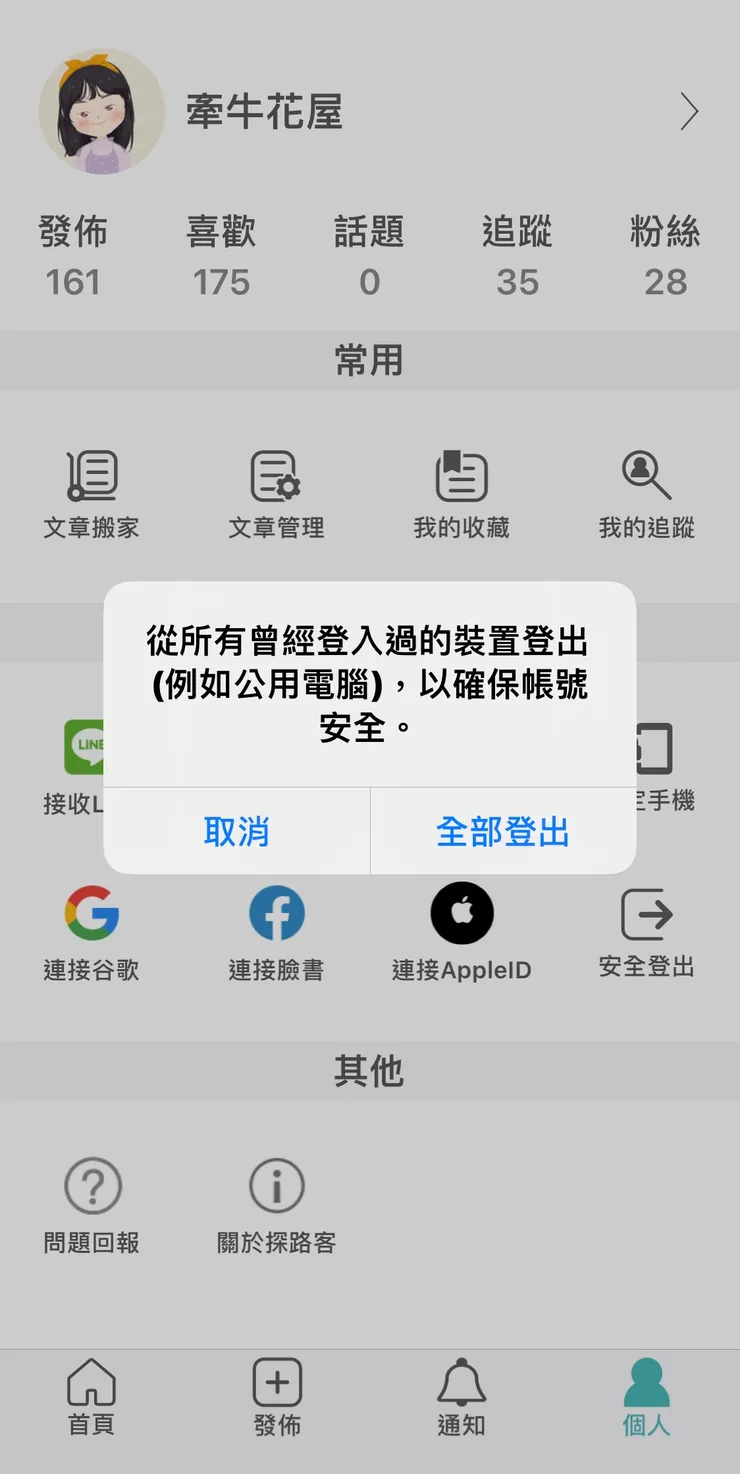Switch to the 通知 notifications tab
The height and width of the screenshot is (1474, 740).
pyautogui.click(x=461, y=1399)
